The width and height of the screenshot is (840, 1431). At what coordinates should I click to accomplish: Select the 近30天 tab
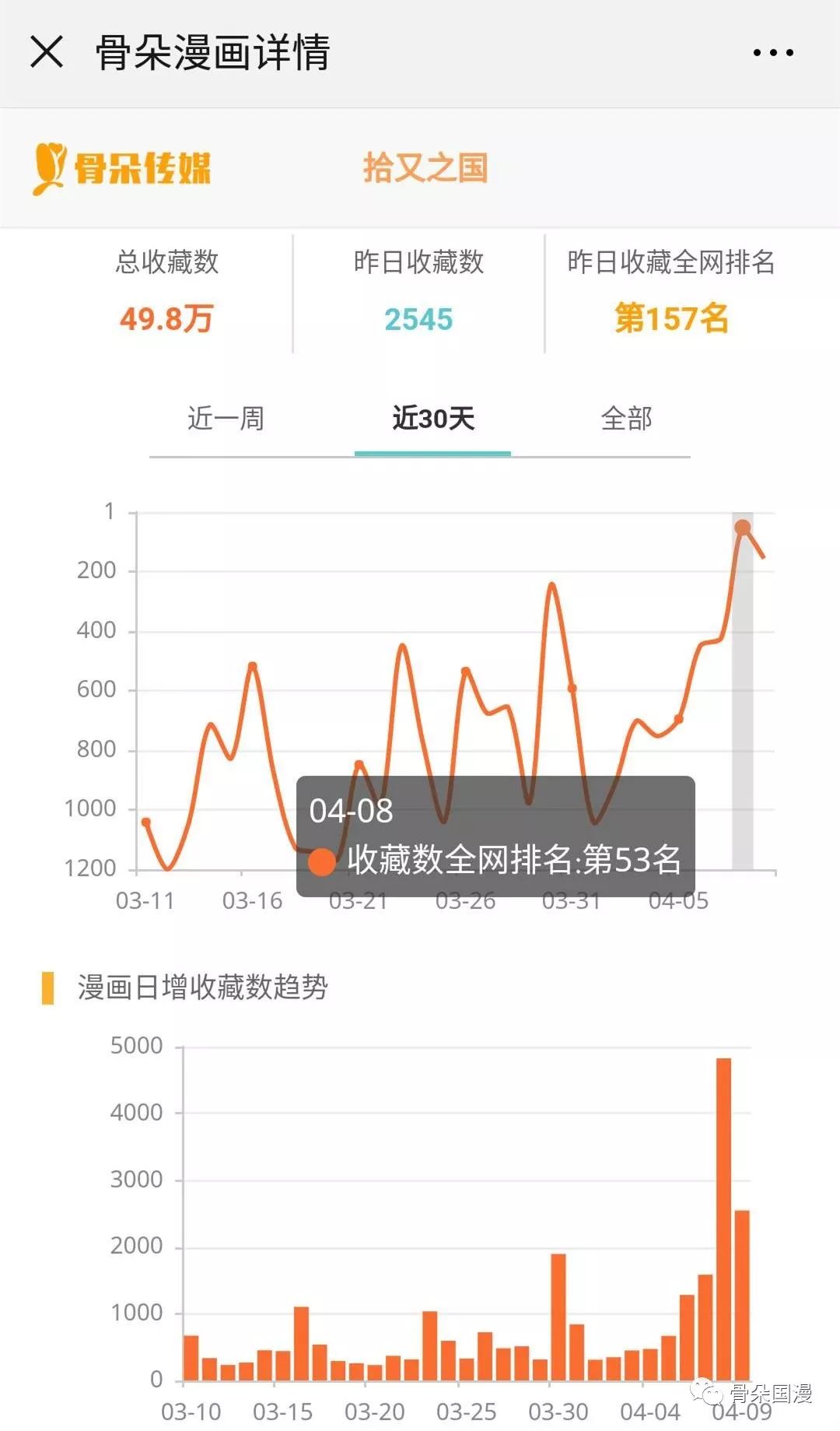(433, 419)
